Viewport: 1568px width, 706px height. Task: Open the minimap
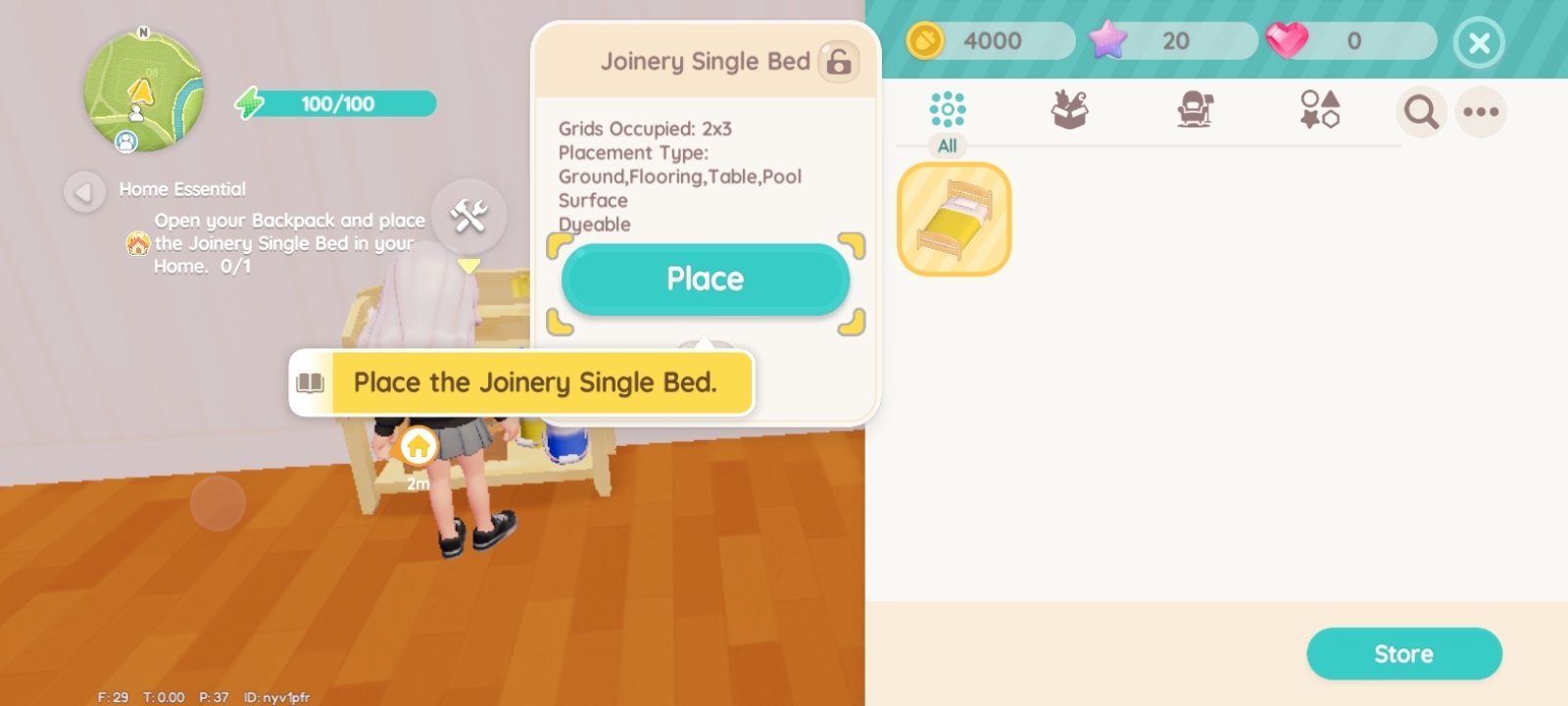coord(143,91)
